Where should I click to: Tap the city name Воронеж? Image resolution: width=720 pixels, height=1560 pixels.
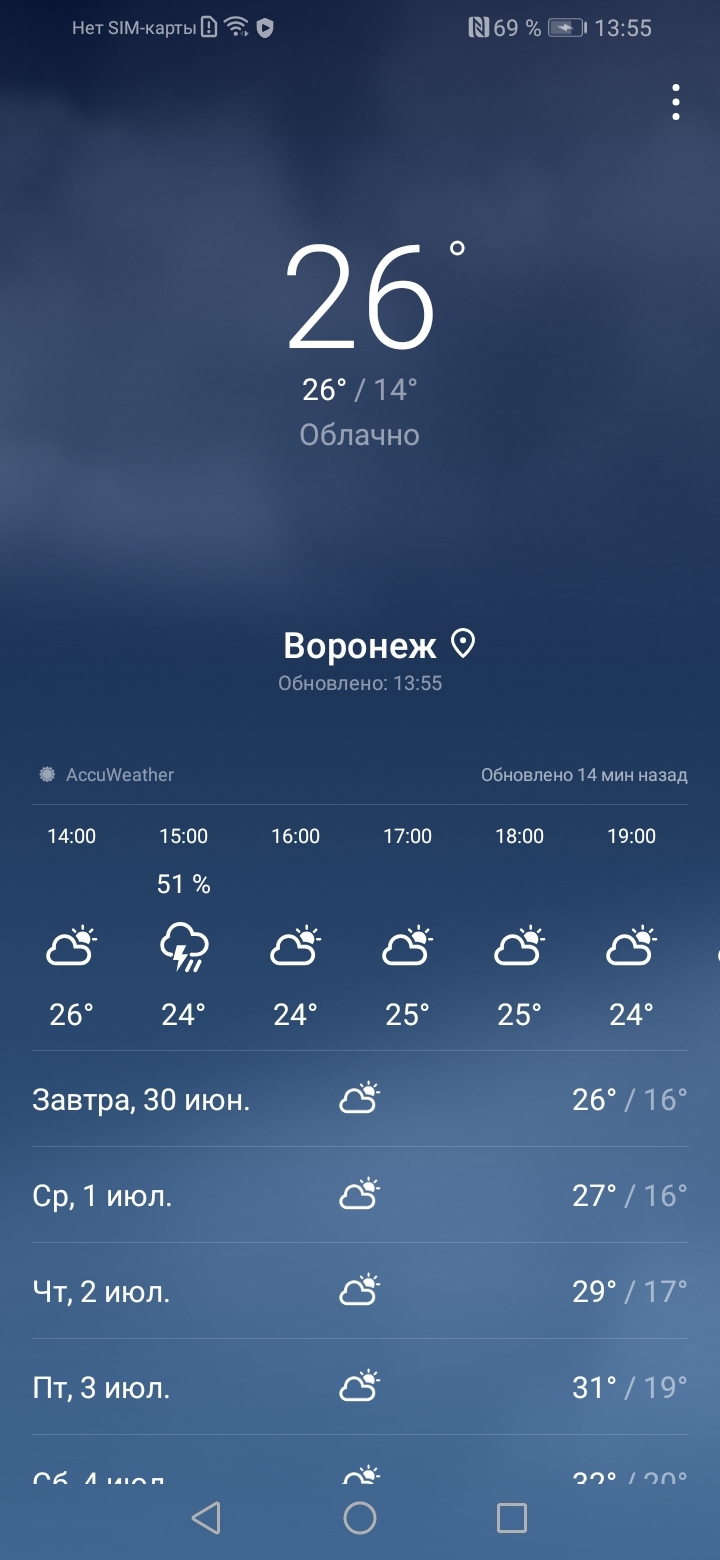(x=358, y=645)
